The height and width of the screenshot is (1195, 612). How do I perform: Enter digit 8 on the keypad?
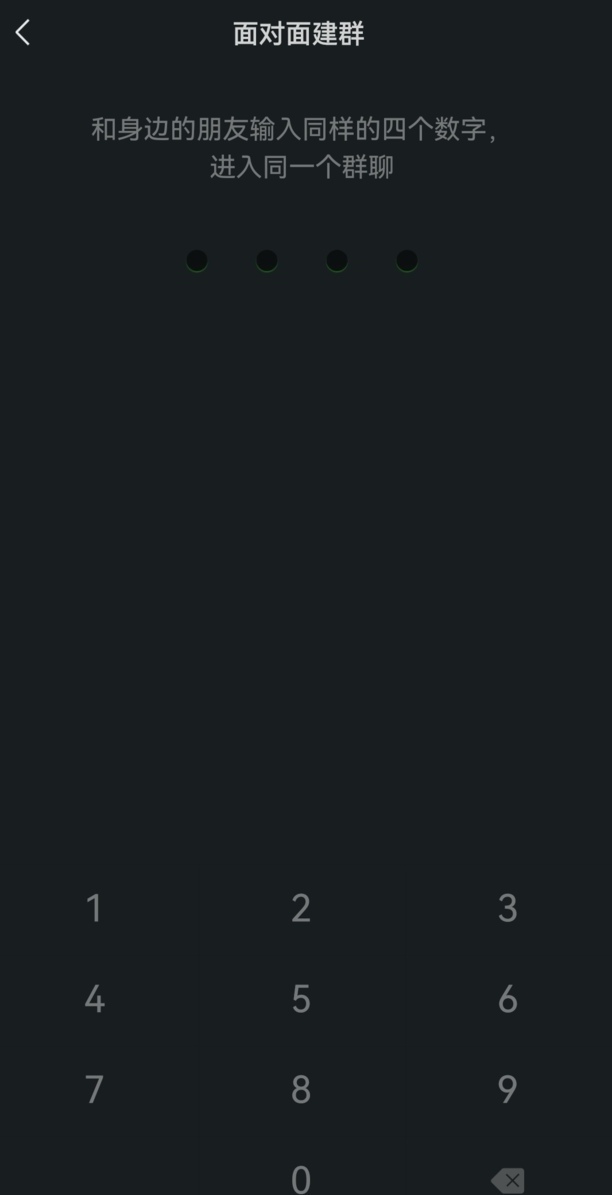click(301, 1089)
